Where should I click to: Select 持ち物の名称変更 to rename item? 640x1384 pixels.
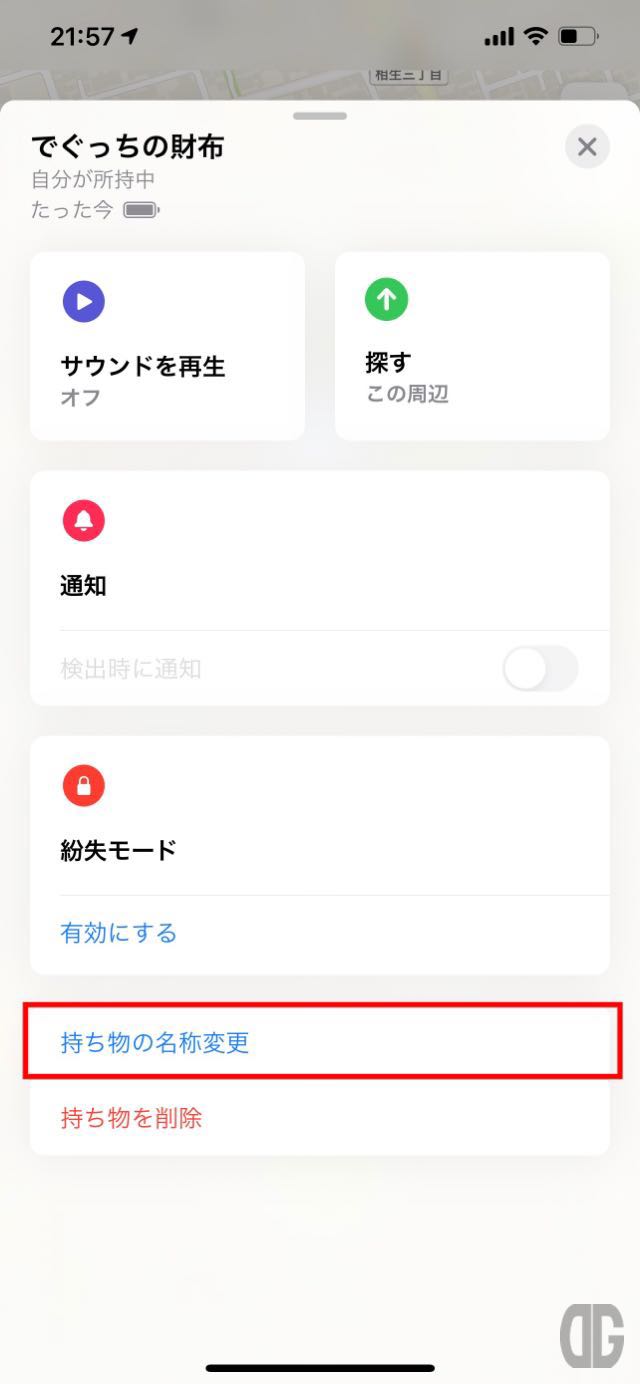[320, 1043]
